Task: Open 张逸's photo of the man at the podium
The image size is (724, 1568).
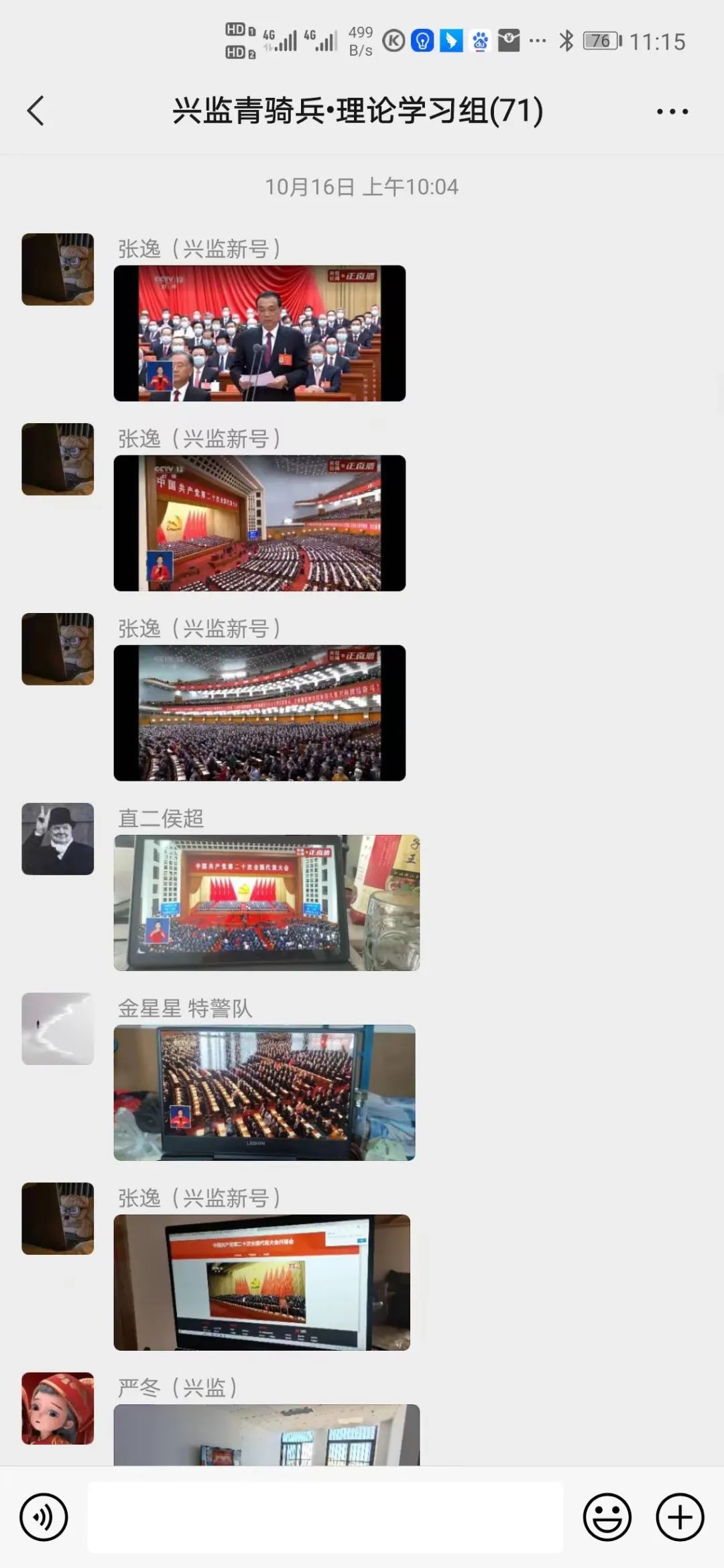Action: (259, 333)
